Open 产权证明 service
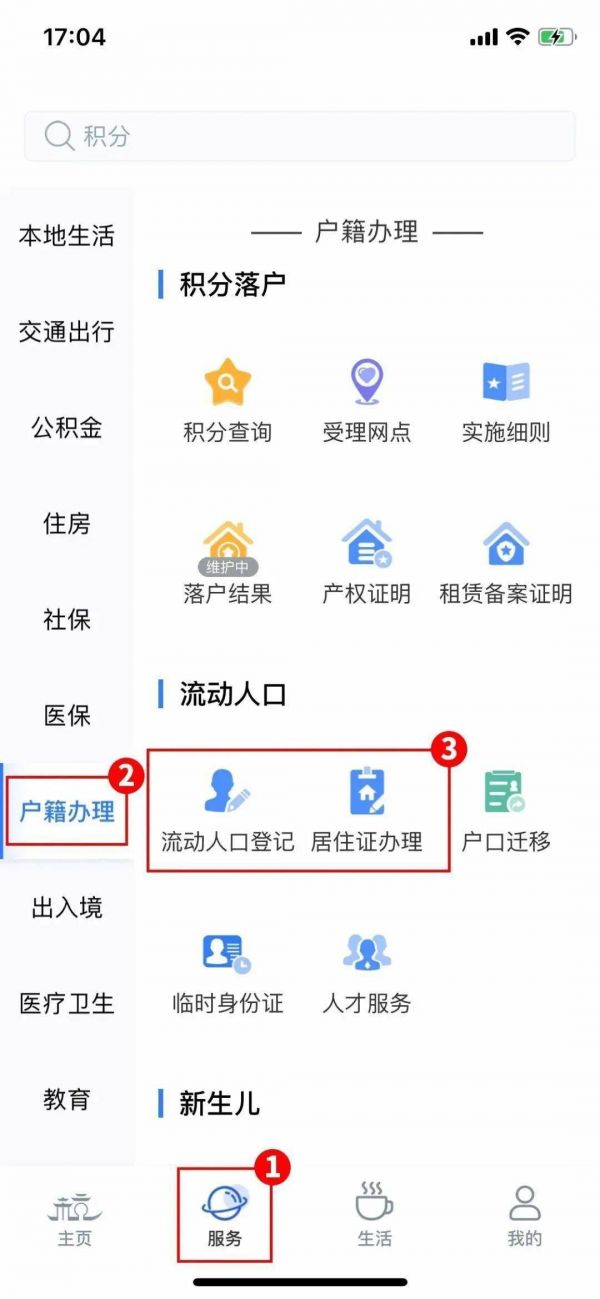The height and width of the screenshot is (1299, 600). coord(366,562)
